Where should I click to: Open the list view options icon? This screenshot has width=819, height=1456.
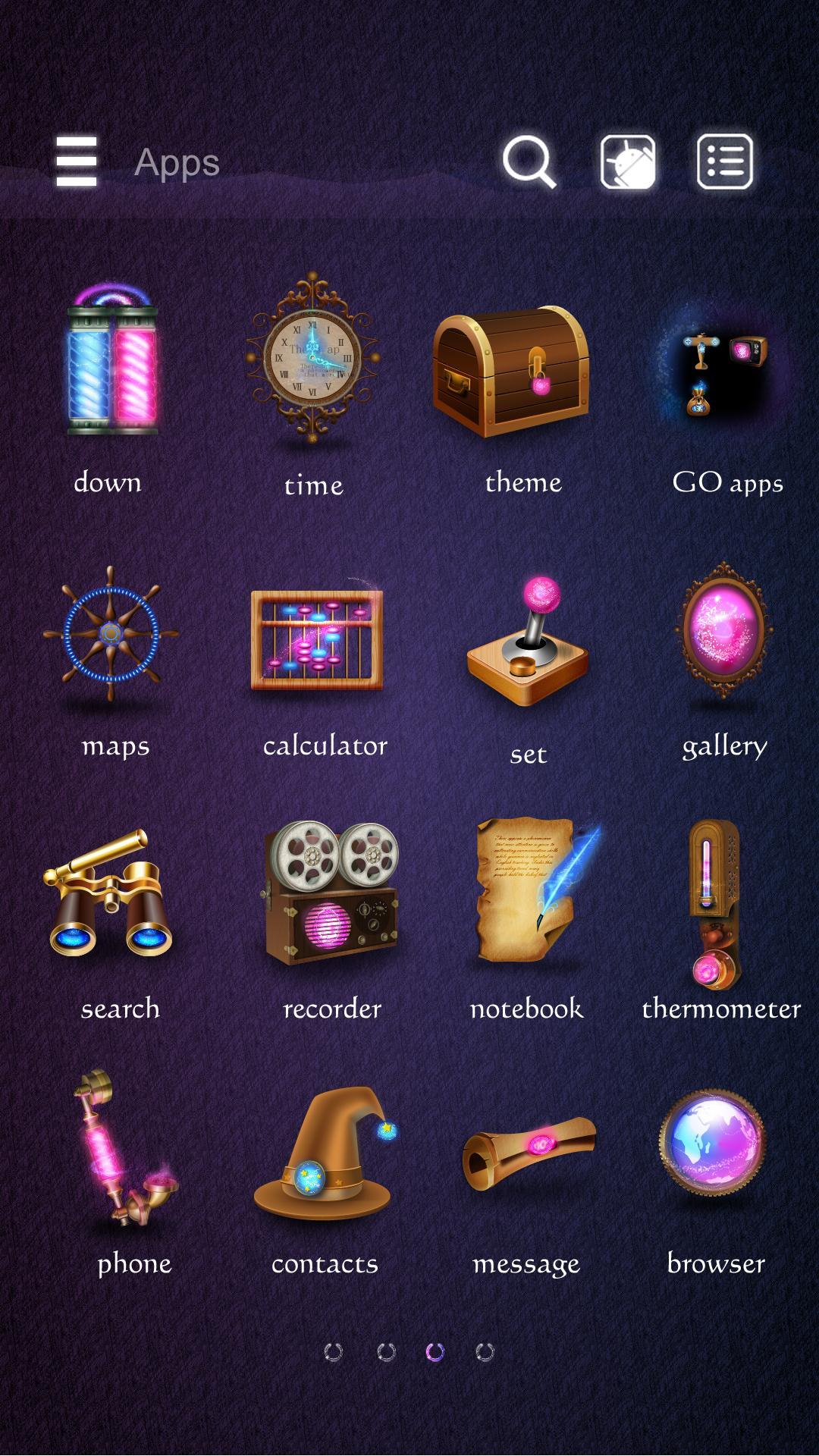pos(725,162)
